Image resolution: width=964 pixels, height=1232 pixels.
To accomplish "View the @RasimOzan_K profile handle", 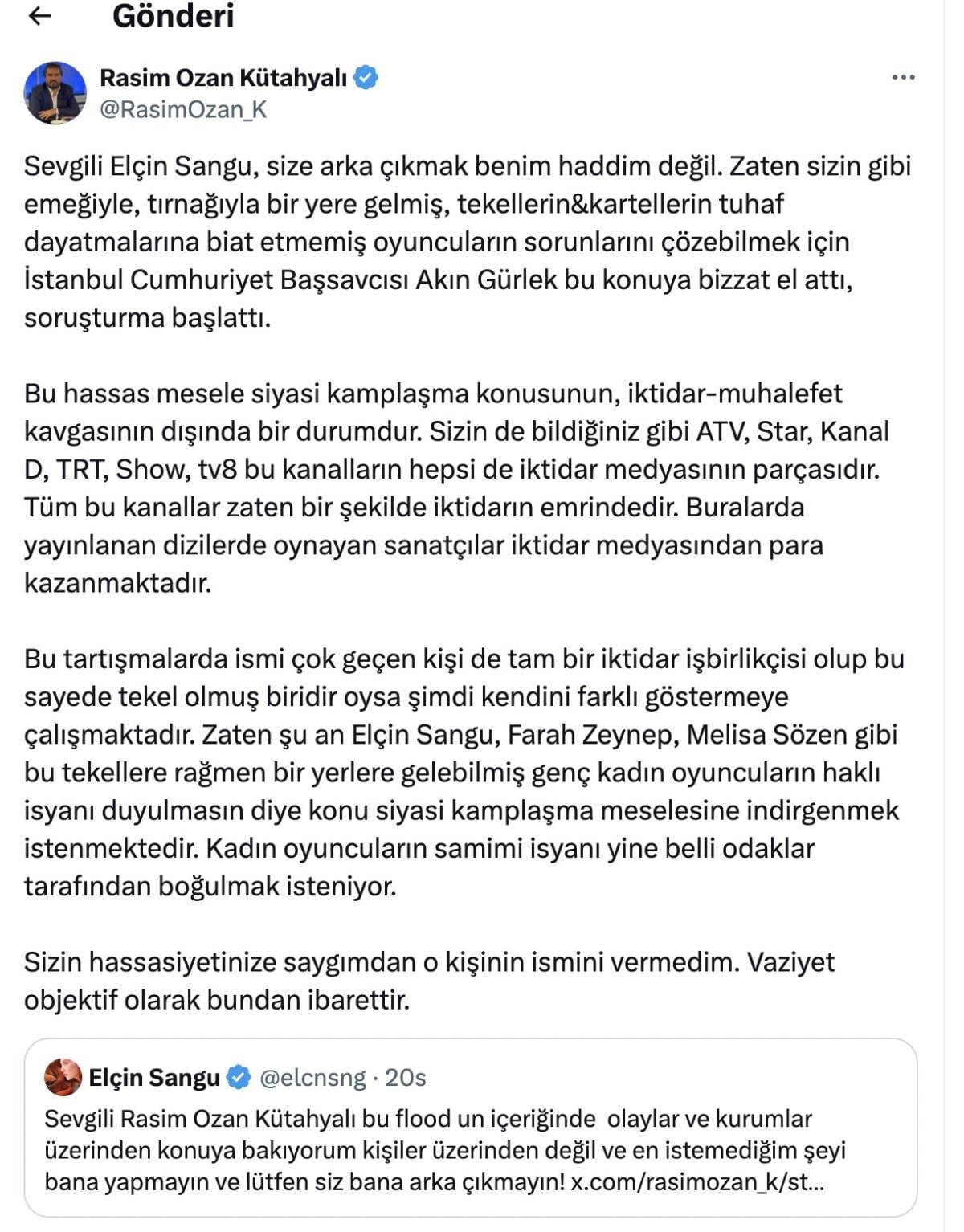I will tap(183, 109).
